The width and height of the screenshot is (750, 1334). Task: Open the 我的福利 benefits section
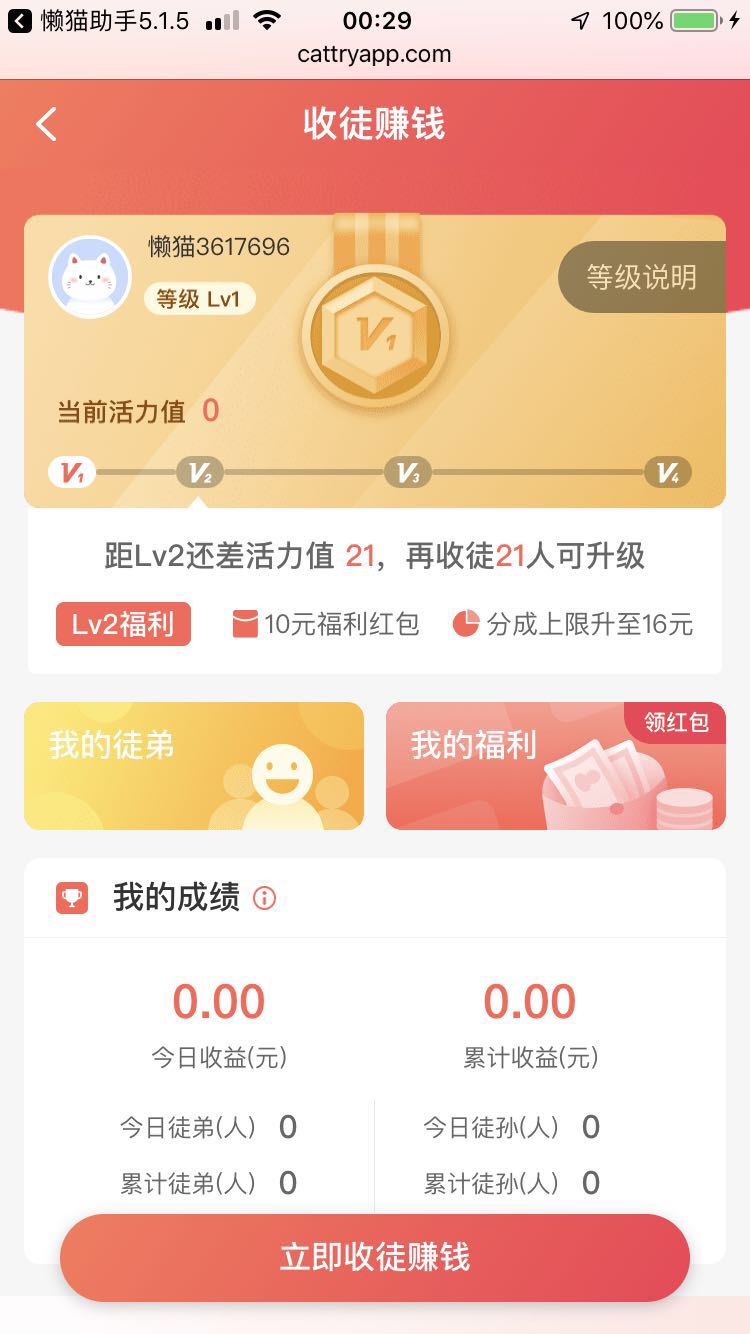(x=556, y=765)
